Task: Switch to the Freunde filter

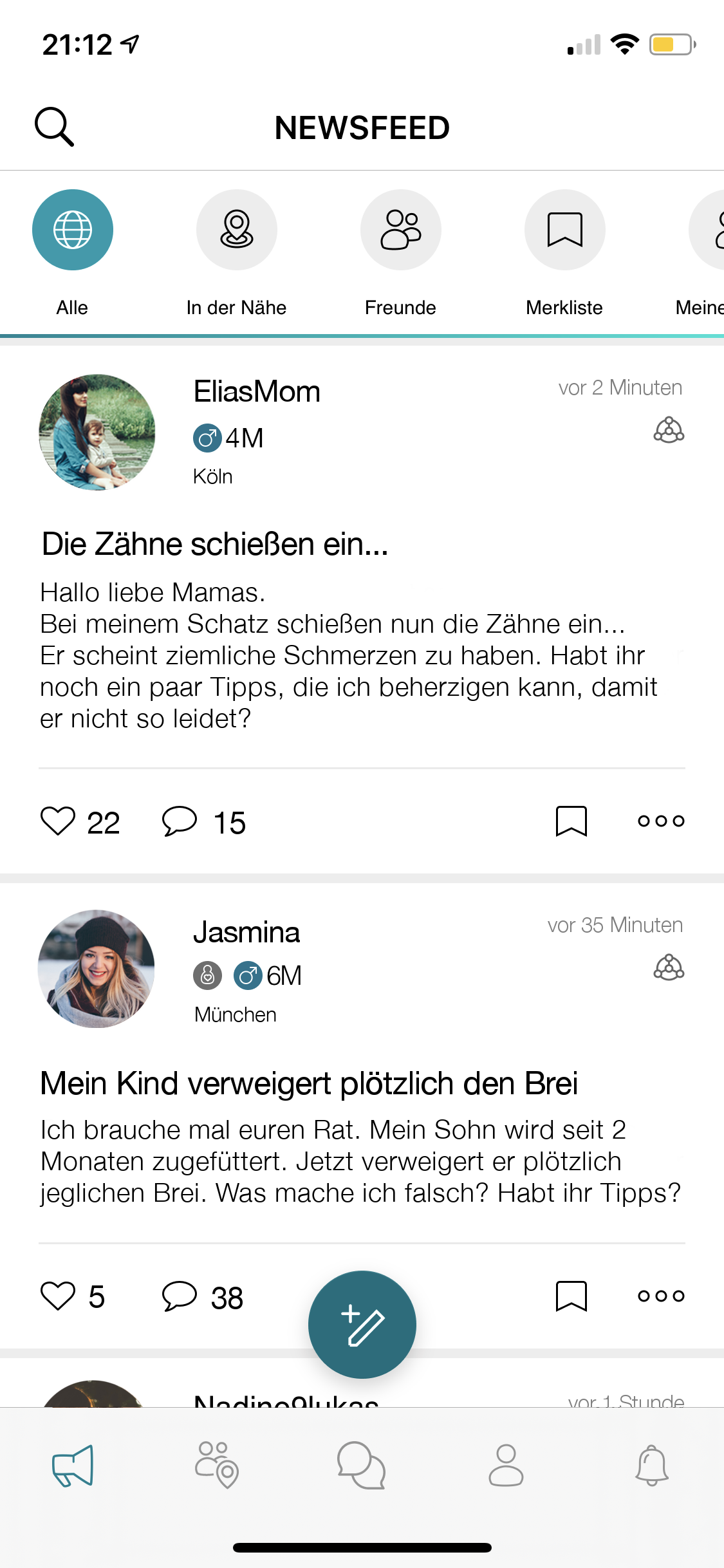Action: (401, 230)
